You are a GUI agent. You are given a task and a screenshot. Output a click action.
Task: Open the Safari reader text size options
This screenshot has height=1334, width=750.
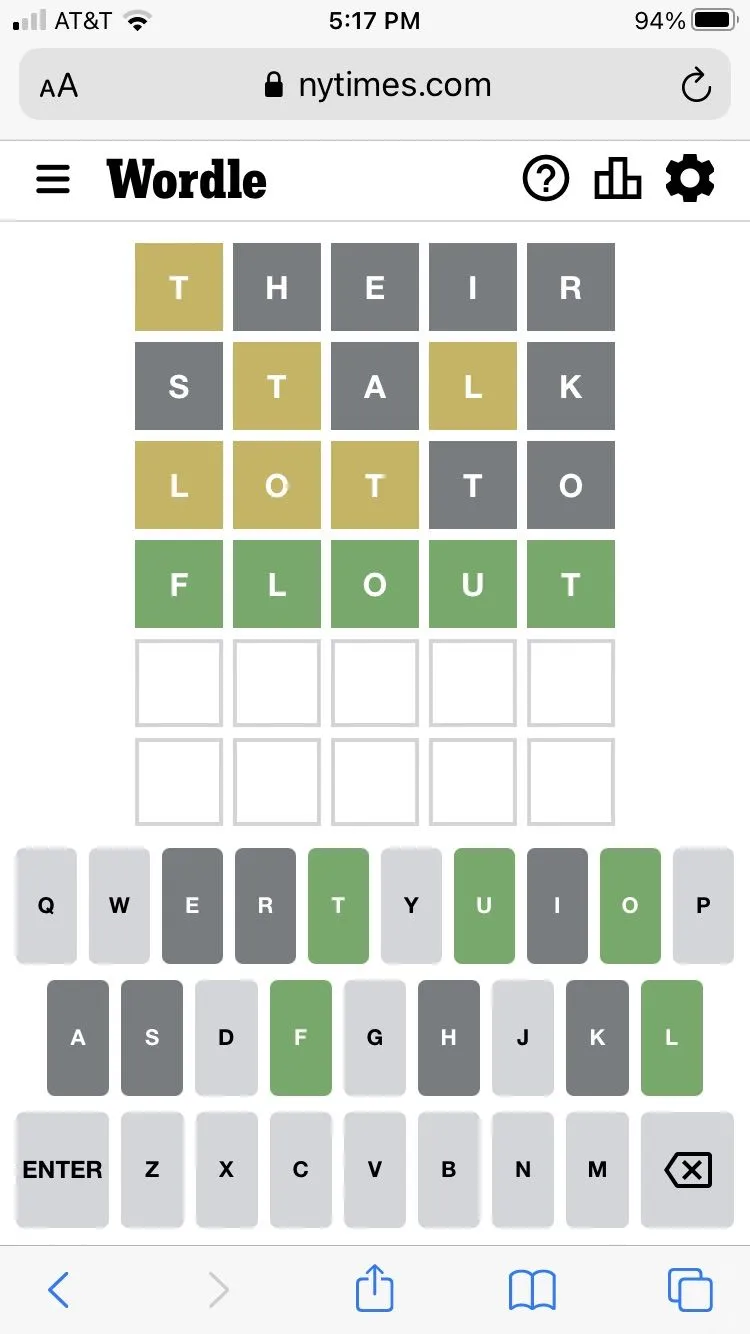[59, 86]
